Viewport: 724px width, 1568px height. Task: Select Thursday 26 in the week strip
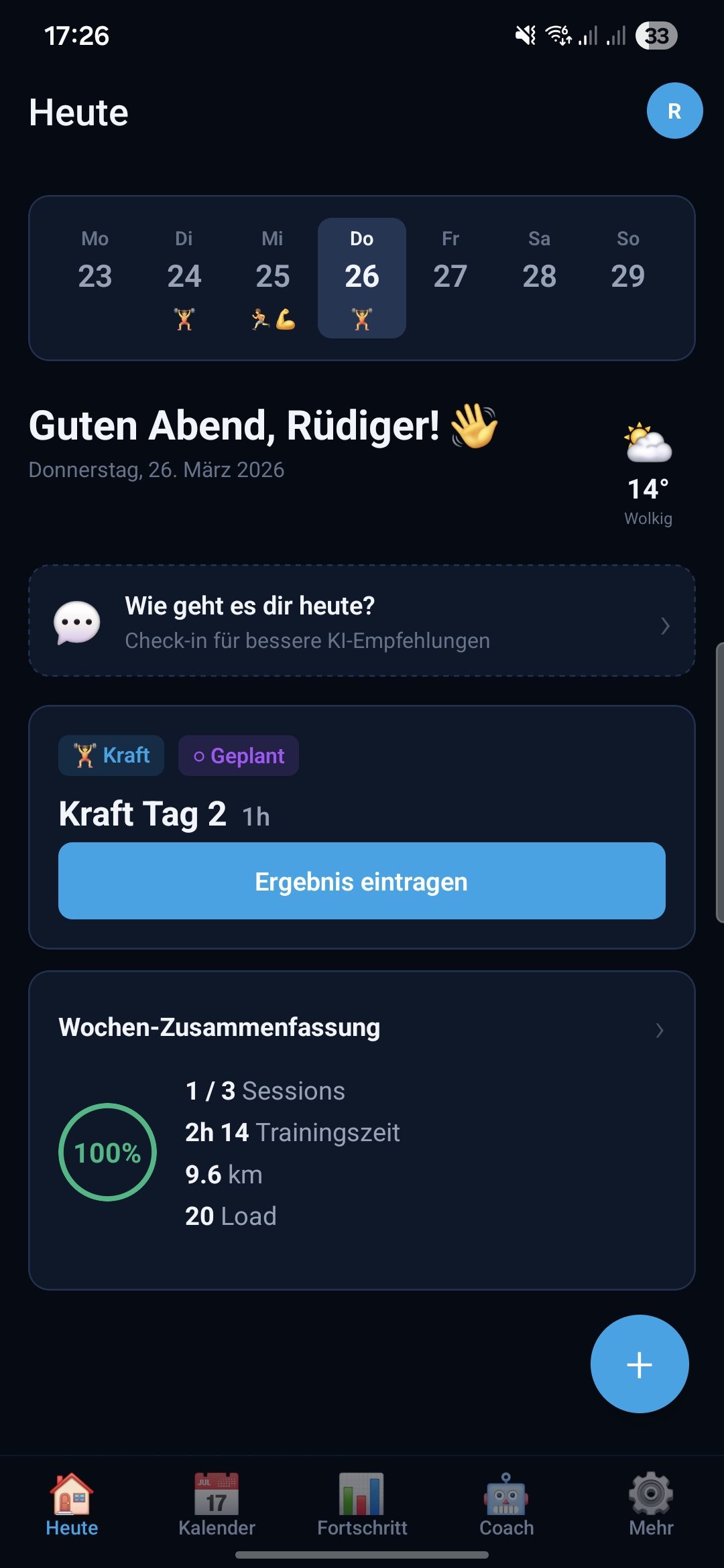[x=362, y=277]
